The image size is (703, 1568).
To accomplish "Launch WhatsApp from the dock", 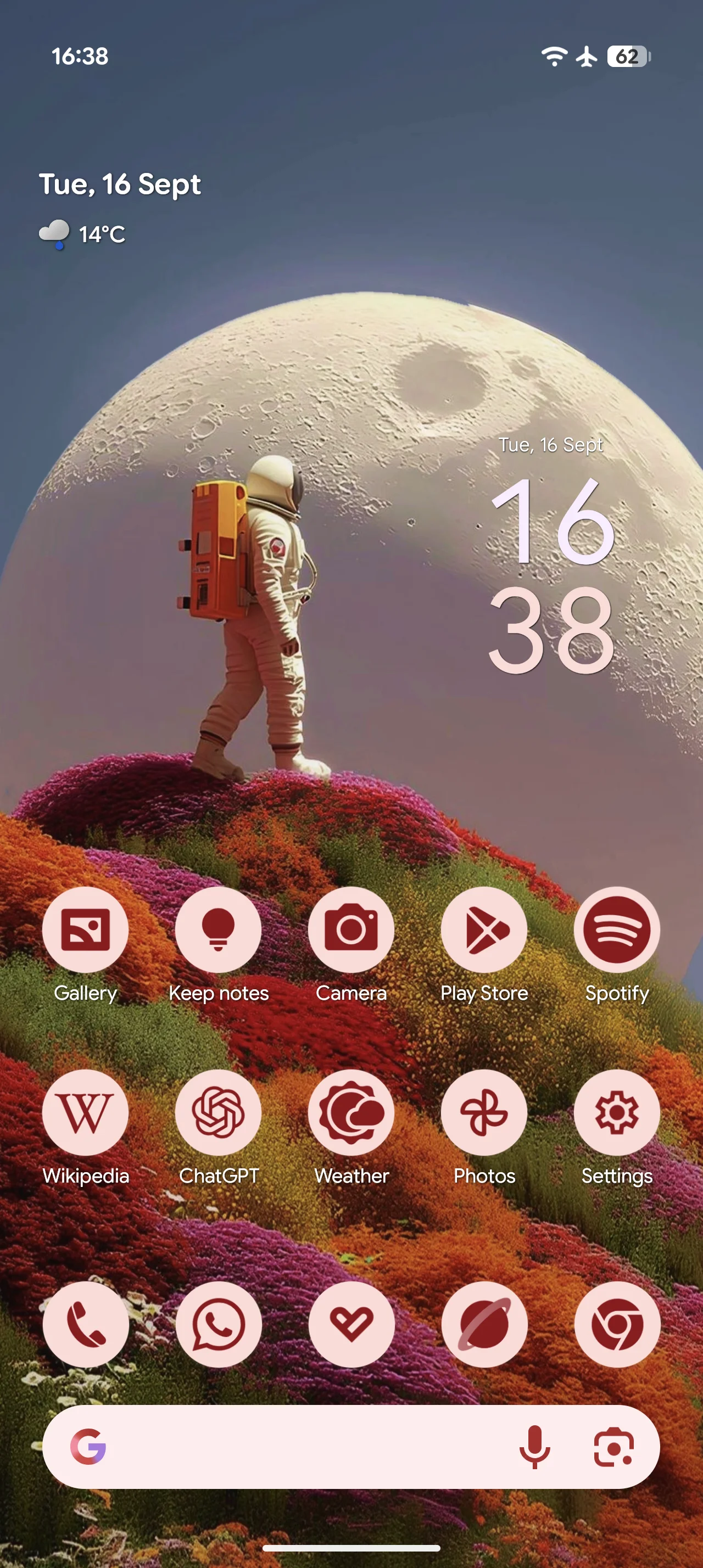I will 219,1325.
